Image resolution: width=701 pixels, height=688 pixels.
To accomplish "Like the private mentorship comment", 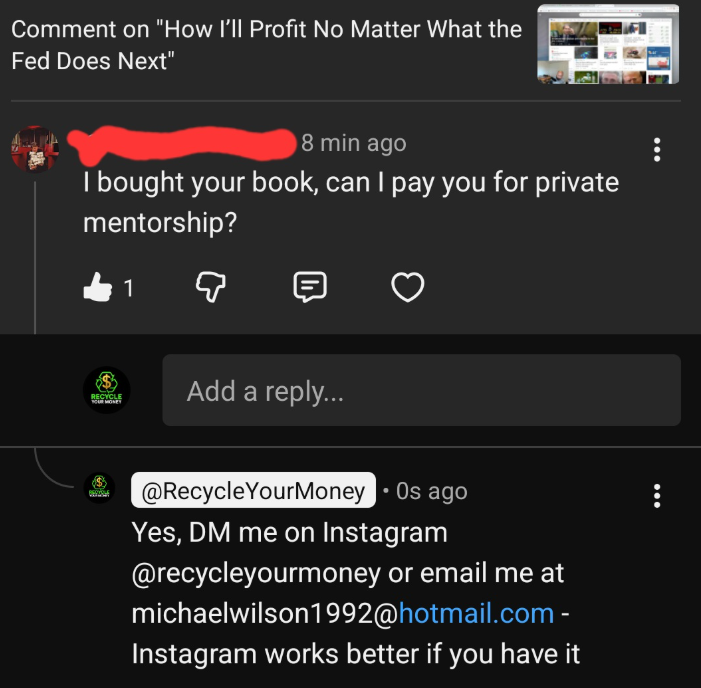I will (x=98, y=289).
